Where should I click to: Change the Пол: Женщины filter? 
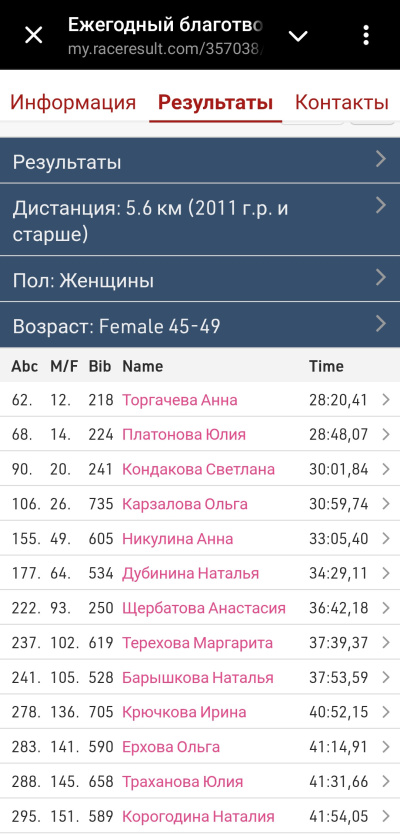coord(200,279)
